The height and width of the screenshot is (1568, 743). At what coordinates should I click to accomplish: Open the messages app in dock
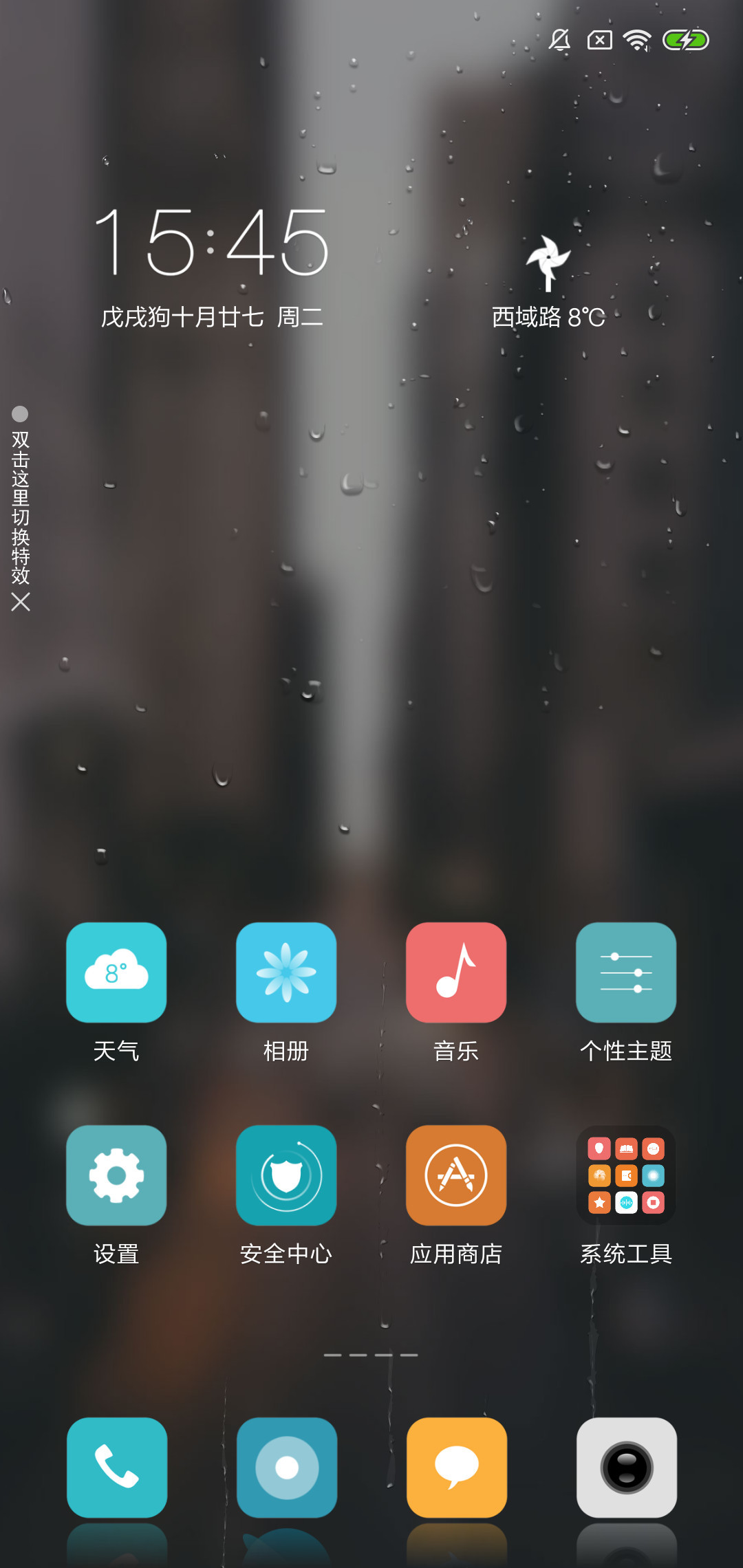point(457,1467)
